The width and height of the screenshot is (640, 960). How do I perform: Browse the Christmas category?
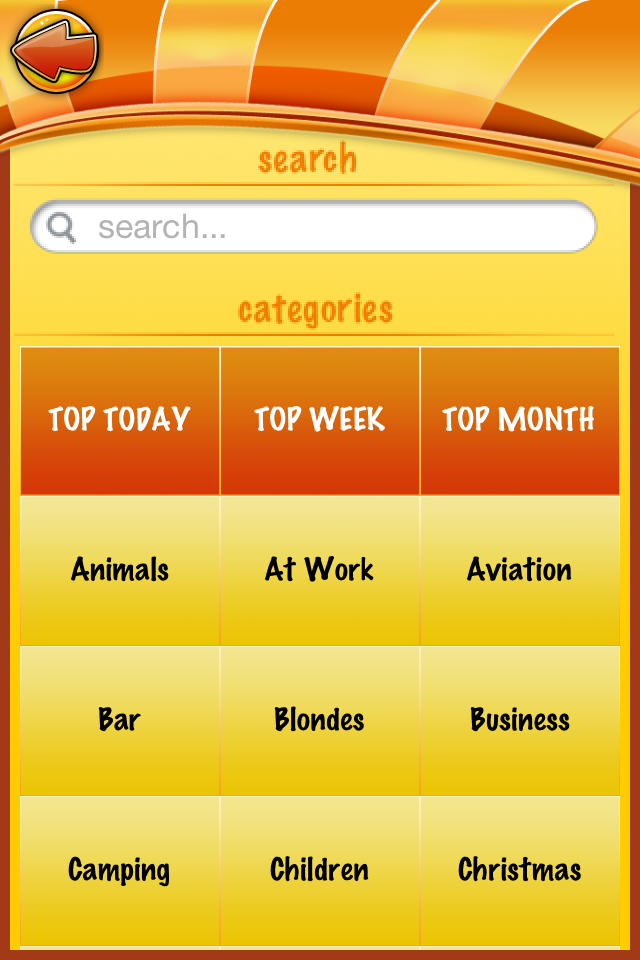coord(519,870)
